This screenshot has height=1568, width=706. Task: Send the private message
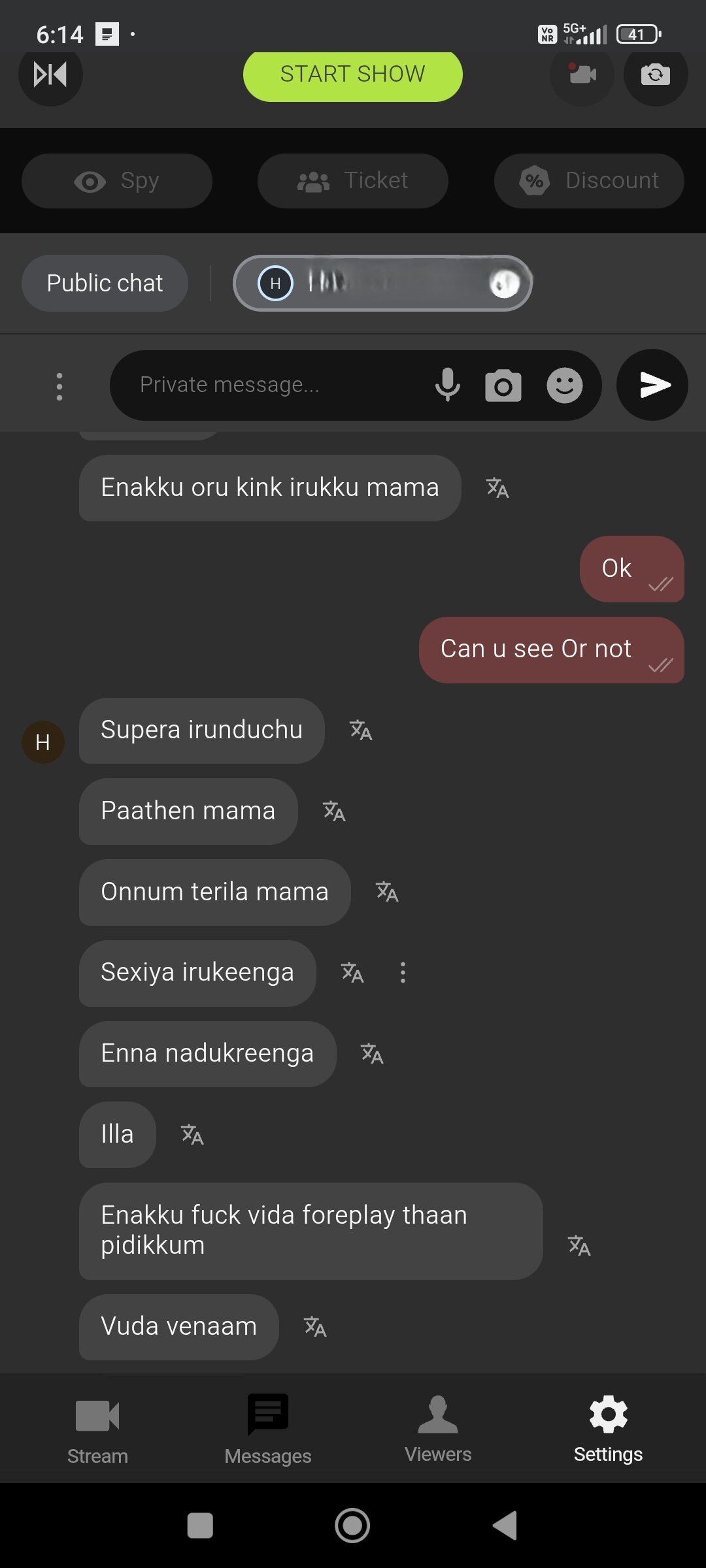pos(652,385)
